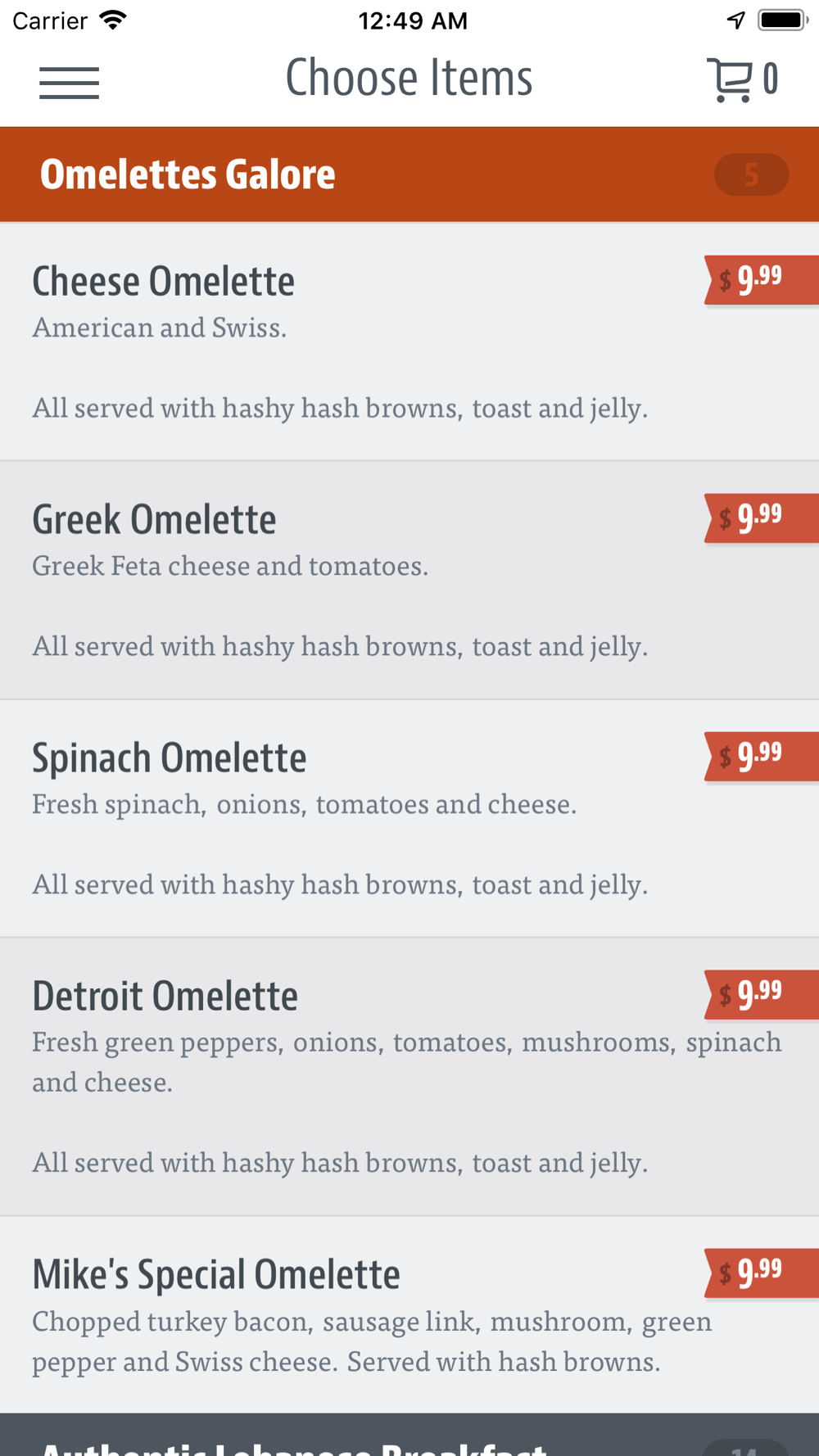The width and height of the screenshot is (819, 1456).
Task: Open the hamburger menu
Action: pos(69,83)
